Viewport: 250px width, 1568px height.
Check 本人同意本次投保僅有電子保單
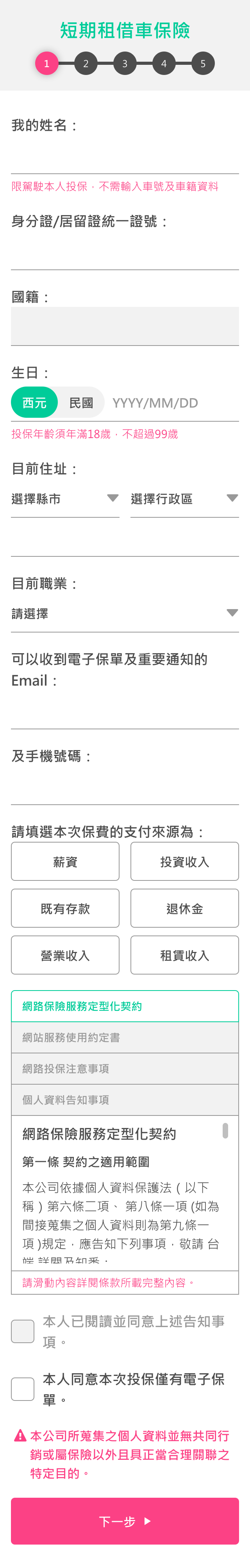(x=23, y=1389)
